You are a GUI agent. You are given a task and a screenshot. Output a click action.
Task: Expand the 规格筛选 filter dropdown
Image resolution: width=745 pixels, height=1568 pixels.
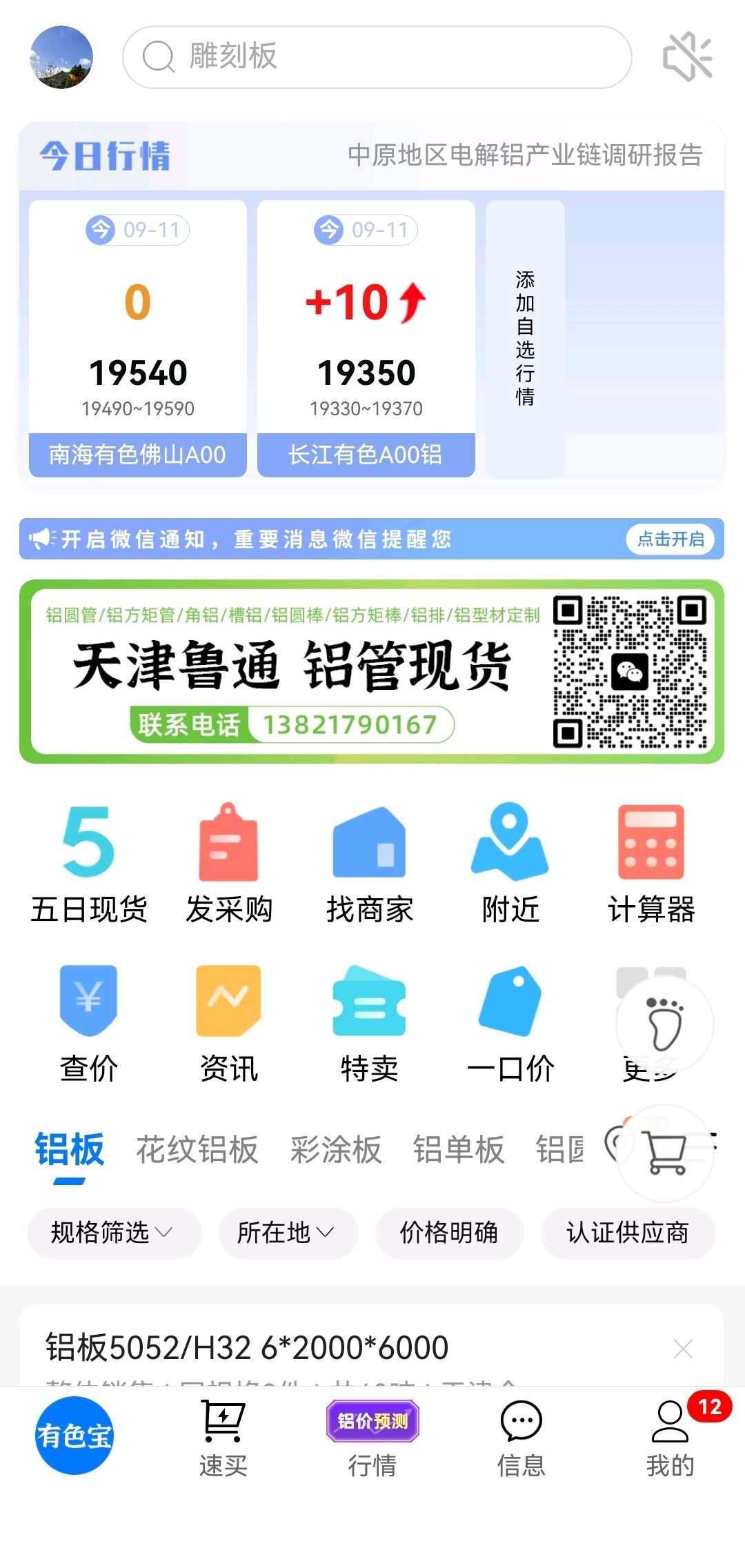[x=114, y=1233]
